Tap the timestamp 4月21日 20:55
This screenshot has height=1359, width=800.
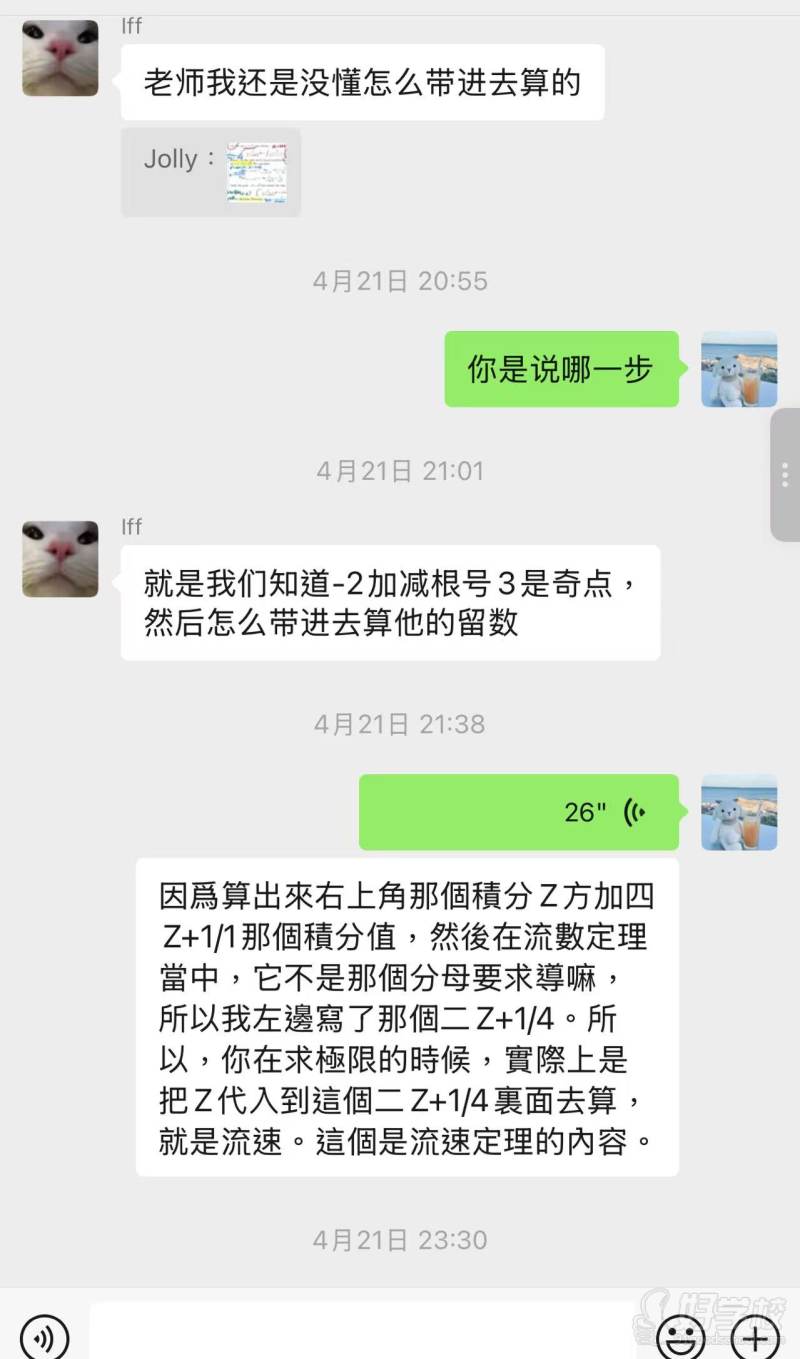pos(399,281)
